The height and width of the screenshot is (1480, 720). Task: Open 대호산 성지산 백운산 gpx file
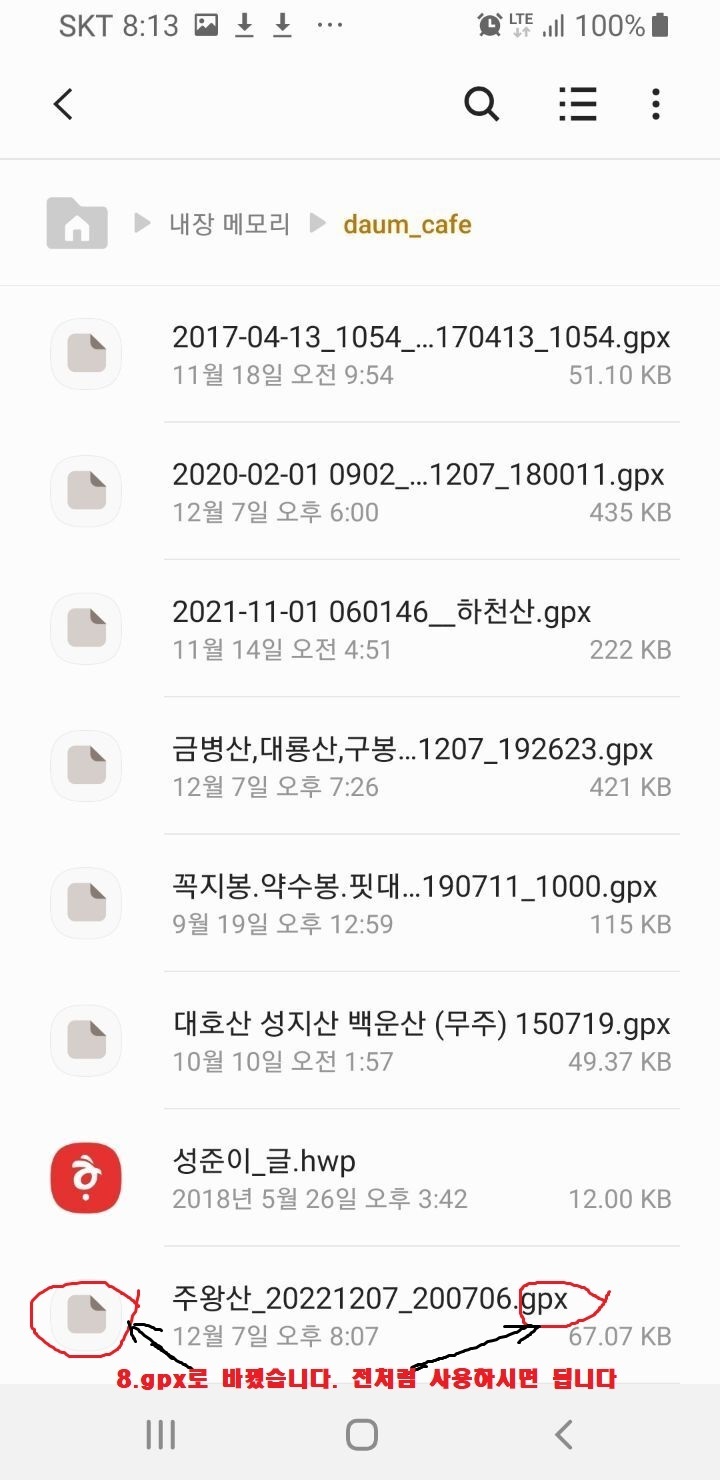pyautogui.click(x=420, y=1041)
